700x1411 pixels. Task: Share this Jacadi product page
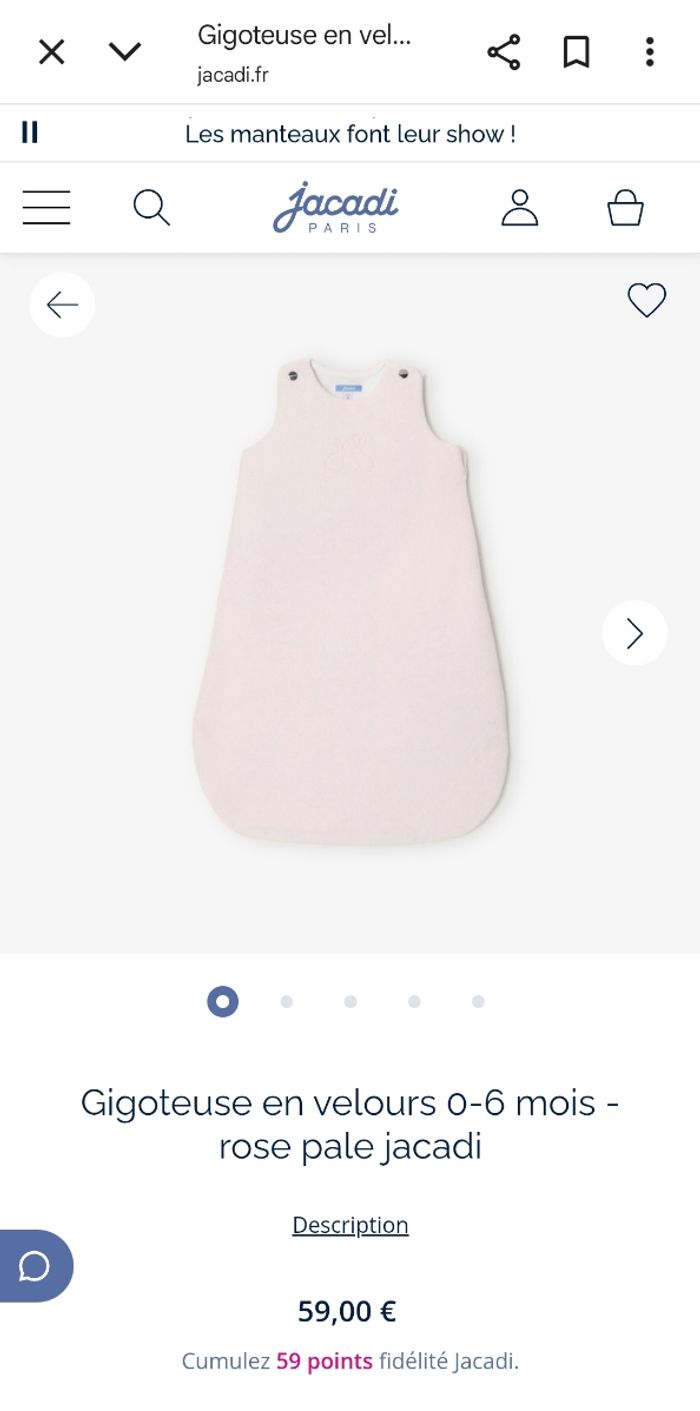pyautogui.click(x=504, y=52)
